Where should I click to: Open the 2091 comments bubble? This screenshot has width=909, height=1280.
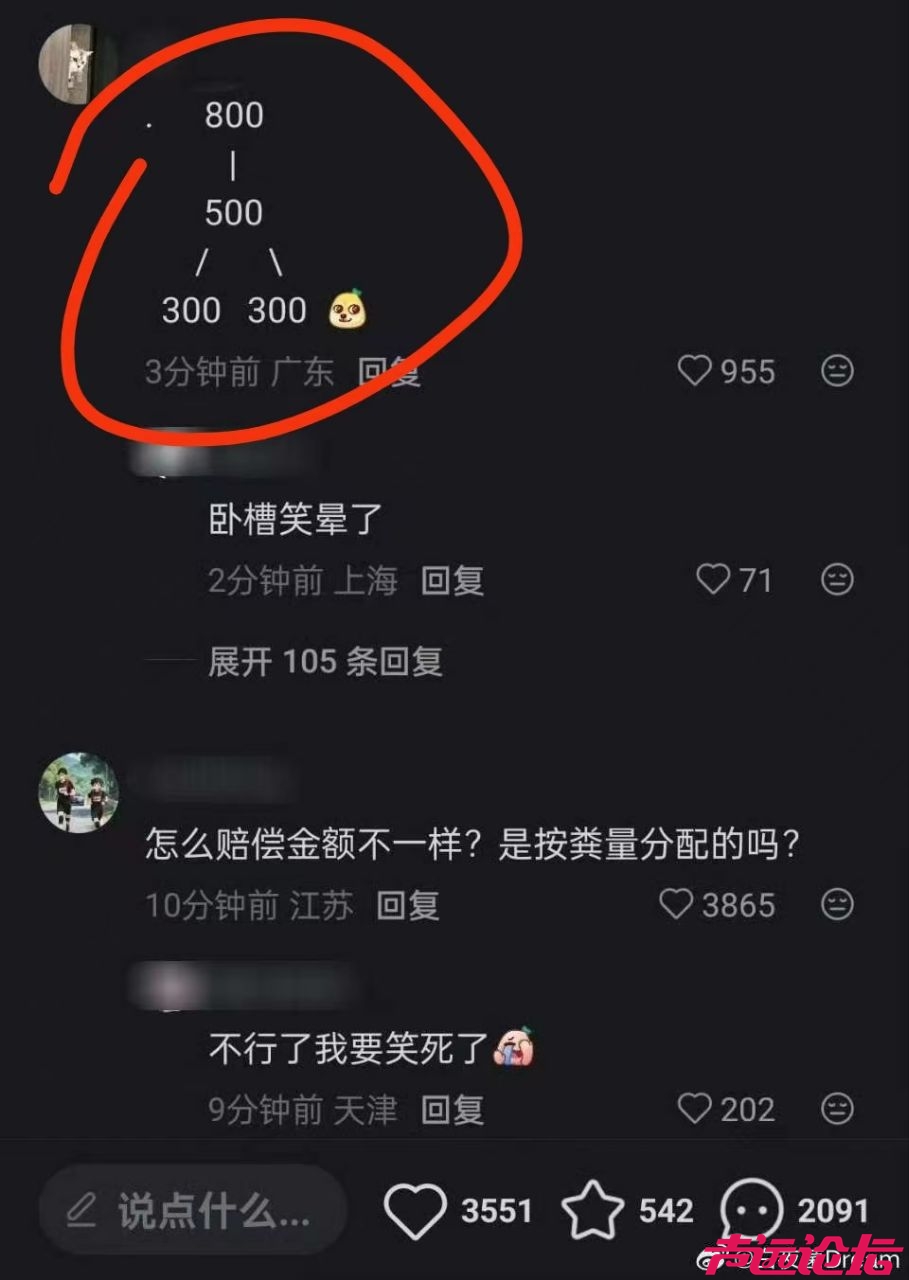[x=750, y=1211]
